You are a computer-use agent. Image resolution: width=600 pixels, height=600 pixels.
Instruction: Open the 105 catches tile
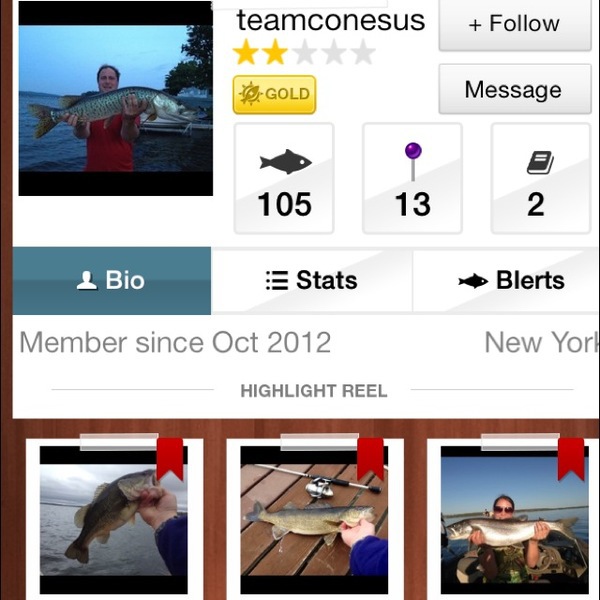(284, 178)
